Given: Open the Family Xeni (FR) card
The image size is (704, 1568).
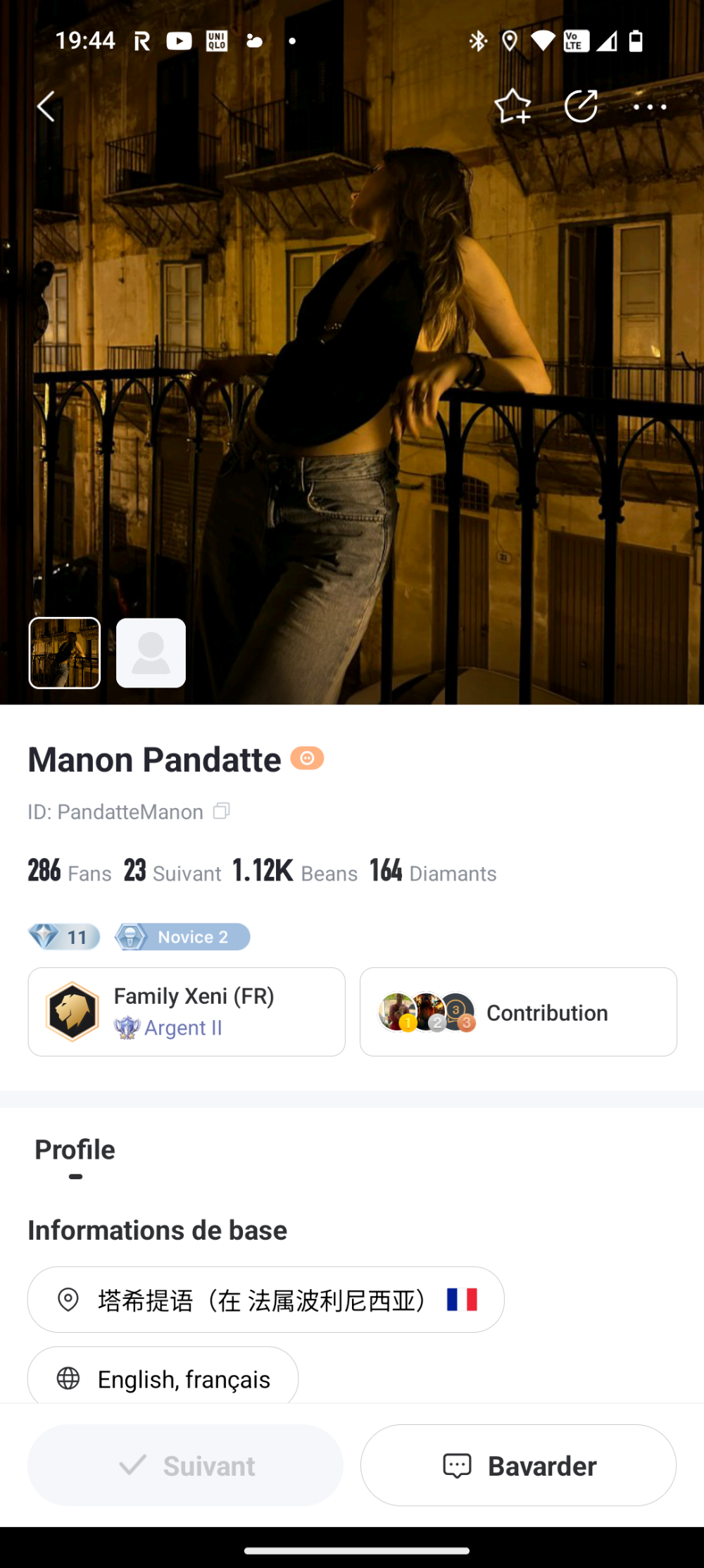Looking at the screenshot, I should coord(187,1012).
